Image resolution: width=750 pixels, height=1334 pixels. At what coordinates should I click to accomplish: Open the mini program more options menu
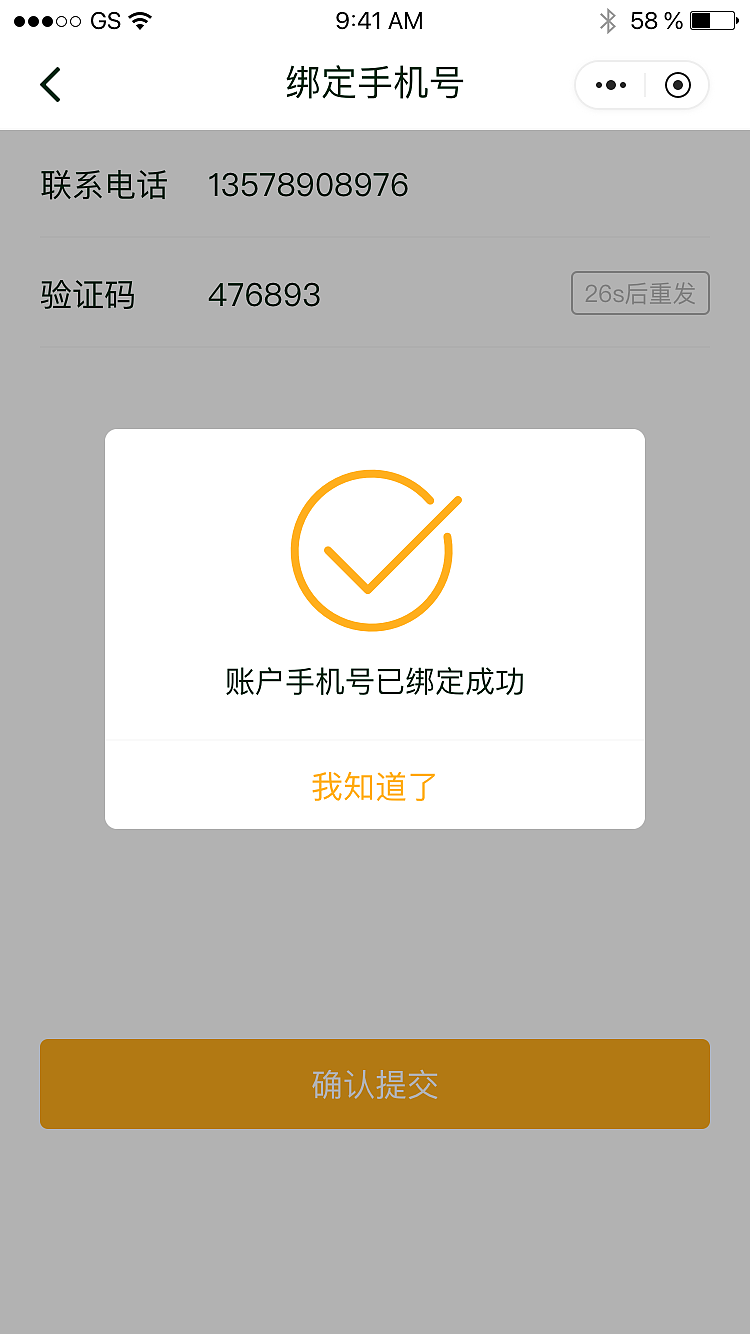pyautogui.click(x=610, y=85)
